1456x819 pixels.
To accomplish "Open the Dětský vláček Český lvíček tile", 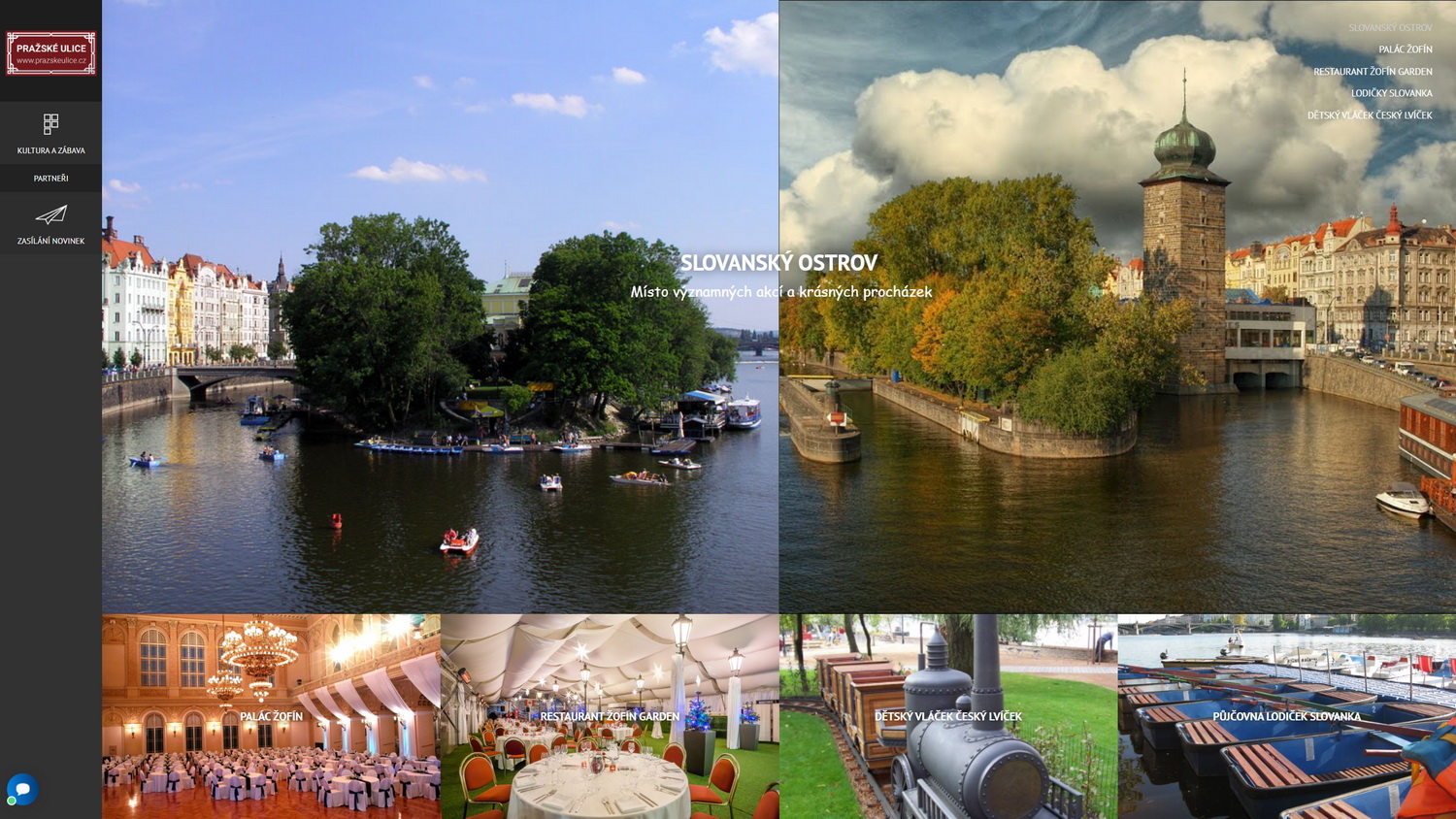I will (x=947, y=716).
